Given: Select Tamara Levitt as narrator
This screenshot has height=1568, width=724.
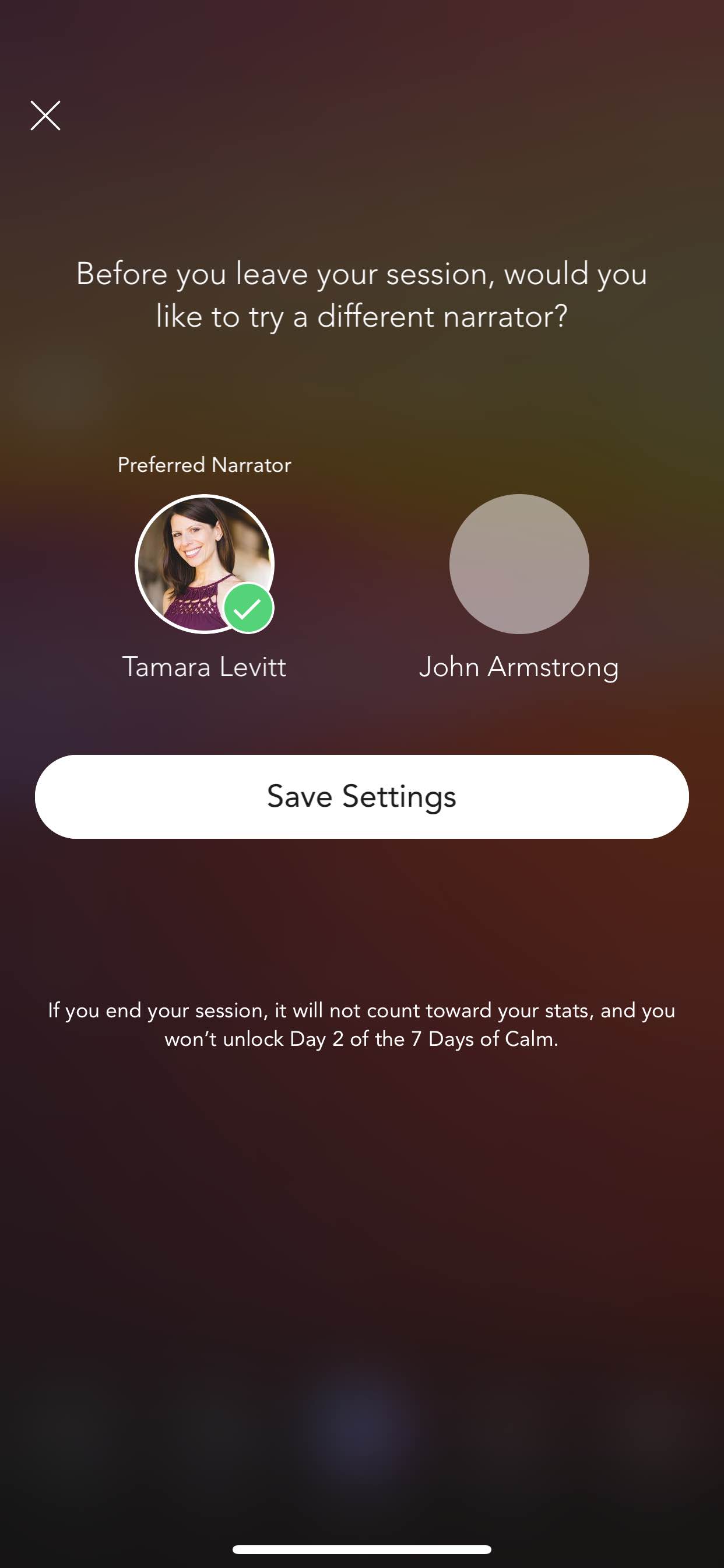Looking at the screenshot, I should (x=205, y=563).
